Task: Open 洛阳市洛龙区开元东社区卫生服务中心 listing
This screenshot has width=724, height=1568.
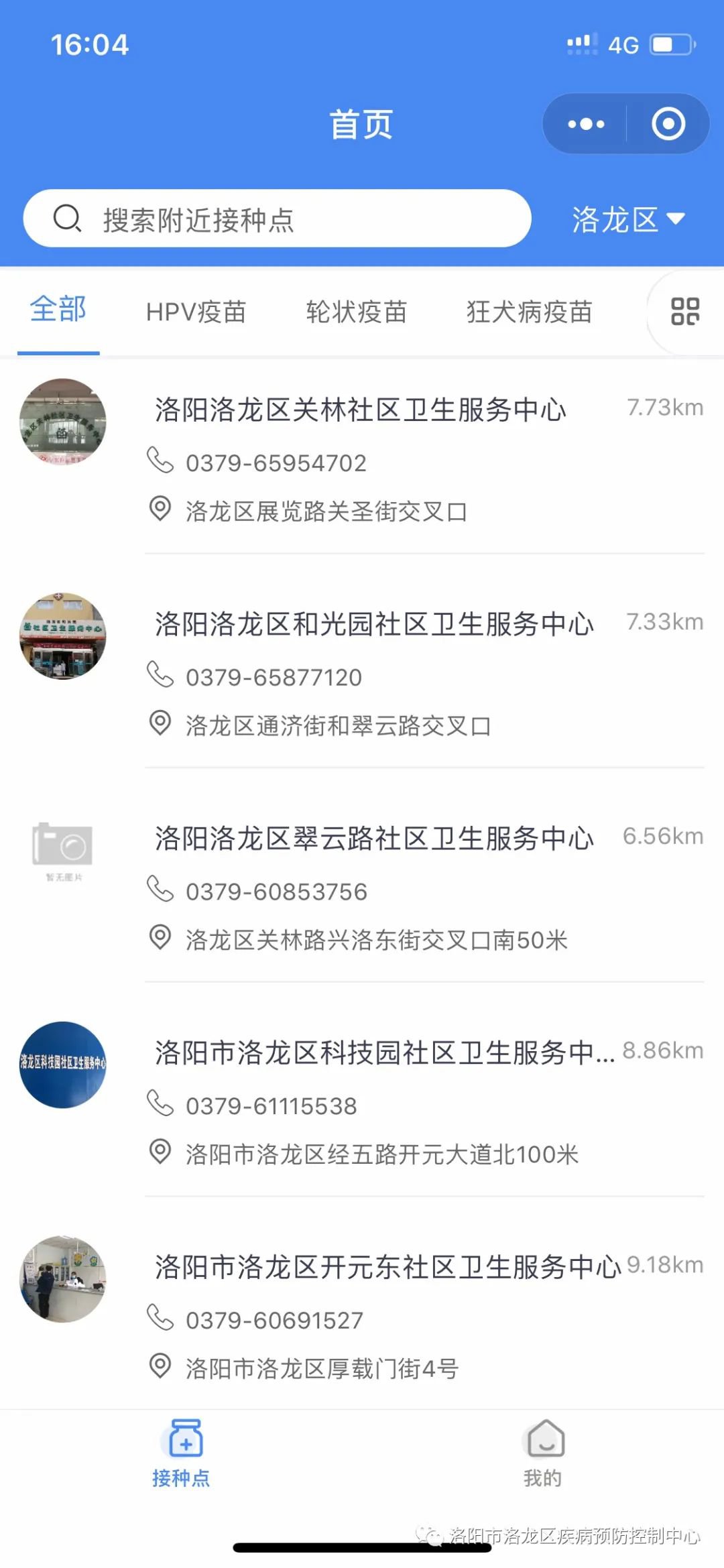Action: 387,1268
